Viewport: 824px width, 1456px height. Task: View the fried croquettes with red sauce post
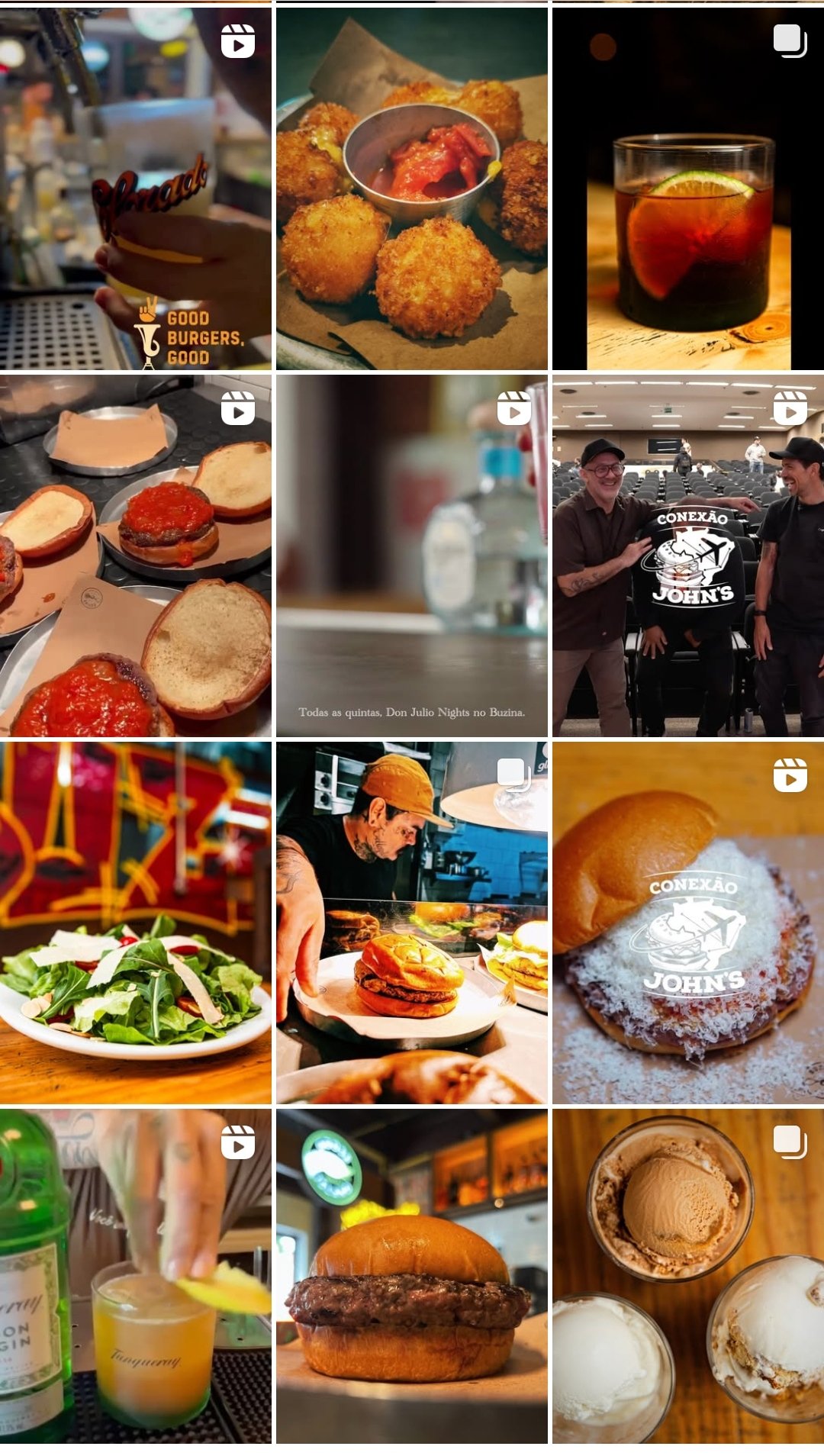pos(412,188)
